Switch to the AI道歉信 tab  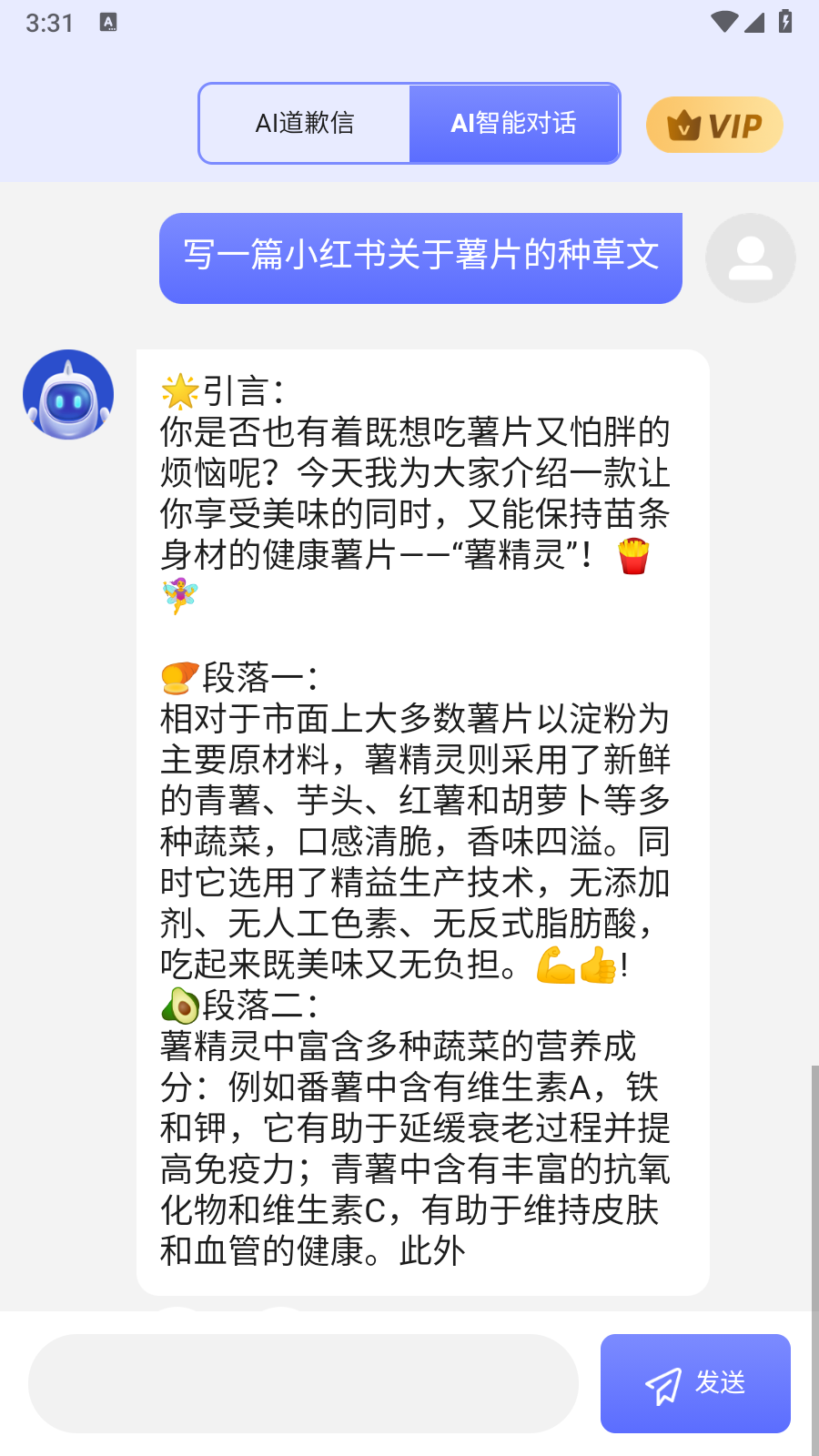[304, 123]
